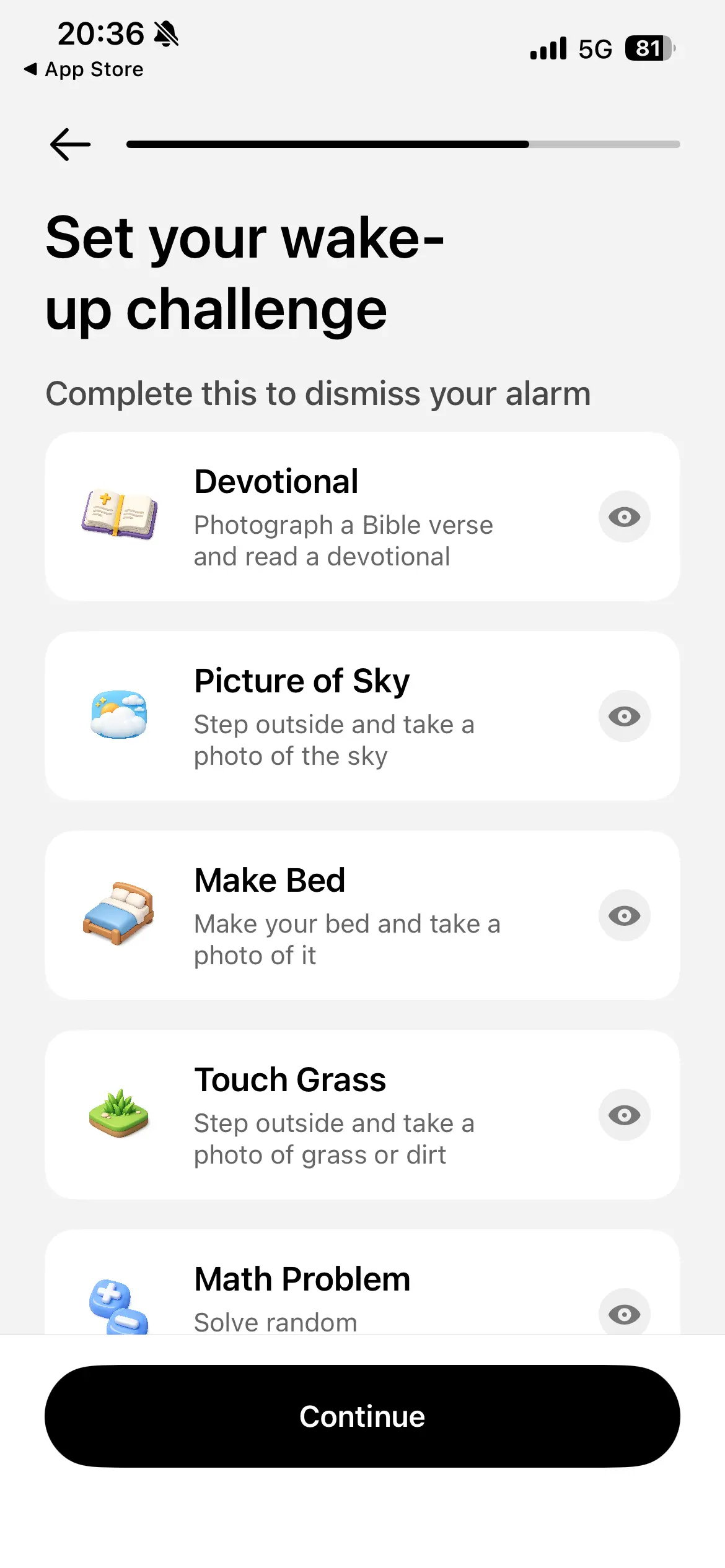The height and width of the screenshot is (1568, 725).
Task: Tap the Continue button
Action: click(362, 1416)
